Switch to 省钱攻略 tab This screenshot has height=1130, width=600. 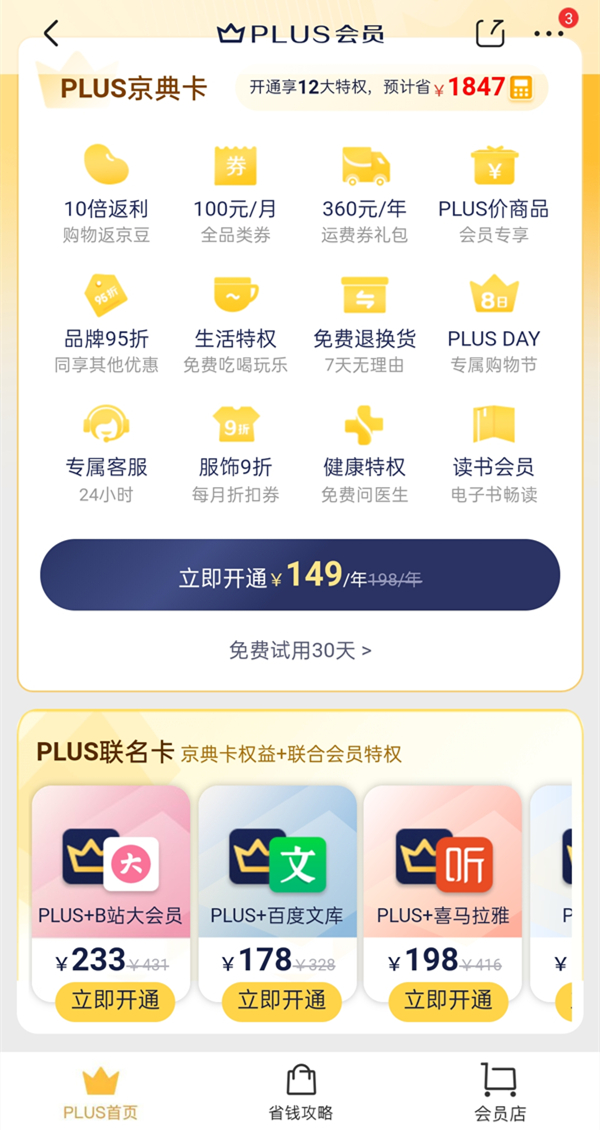tap(300, 1092)
